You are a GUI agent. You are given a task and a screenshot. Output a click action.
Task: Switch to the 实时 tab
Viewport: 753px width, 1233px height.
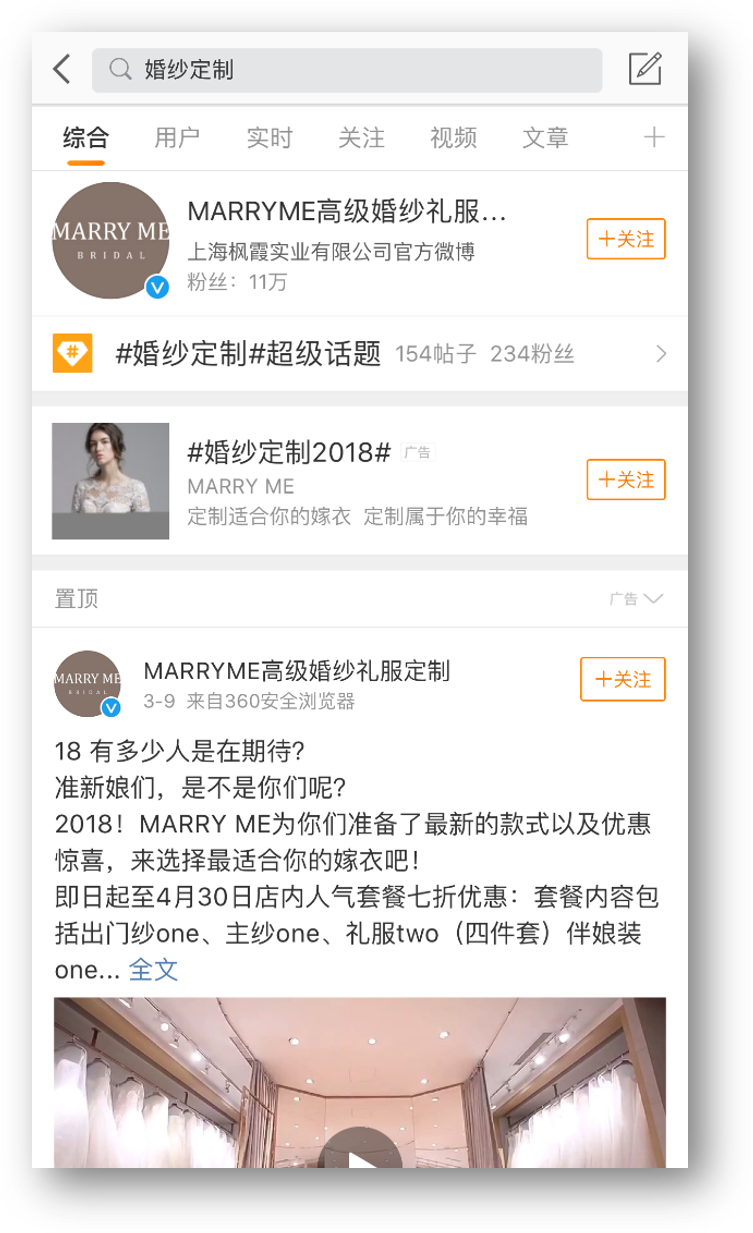269,138
